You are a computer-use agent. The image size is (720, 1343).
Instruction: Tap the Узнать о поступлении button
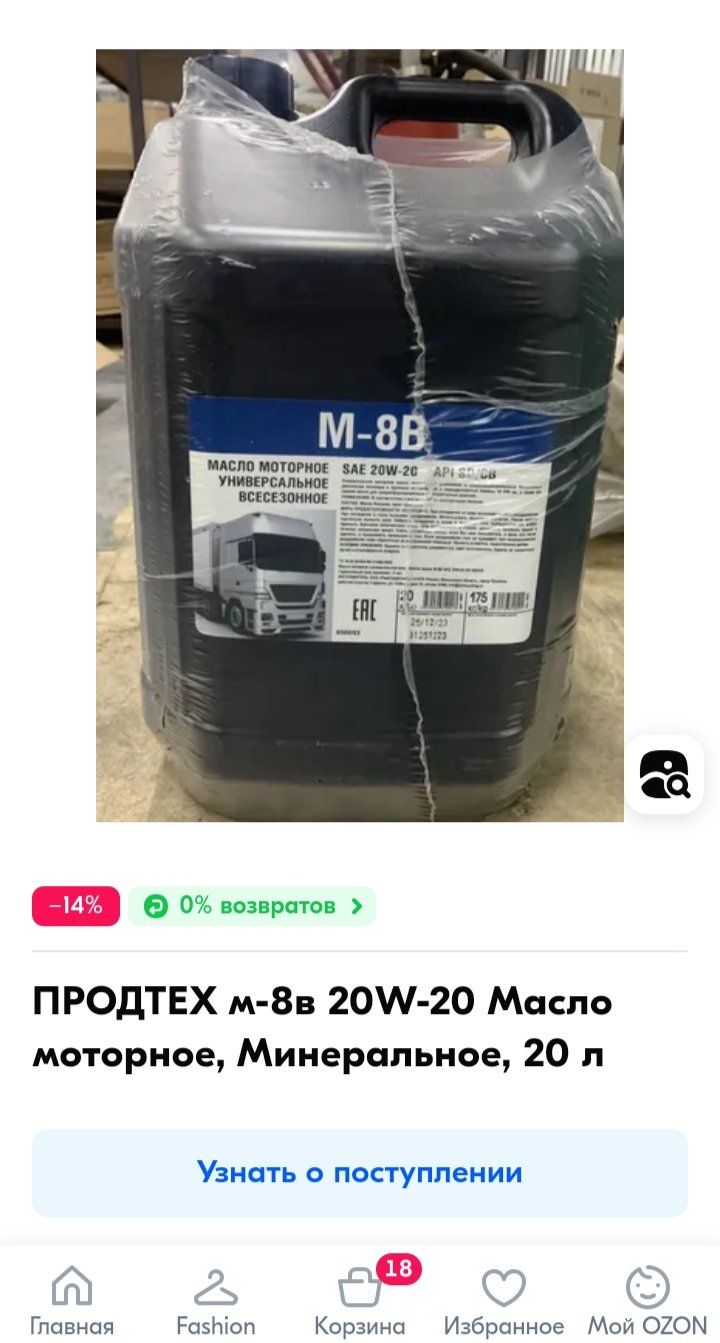360,1173
